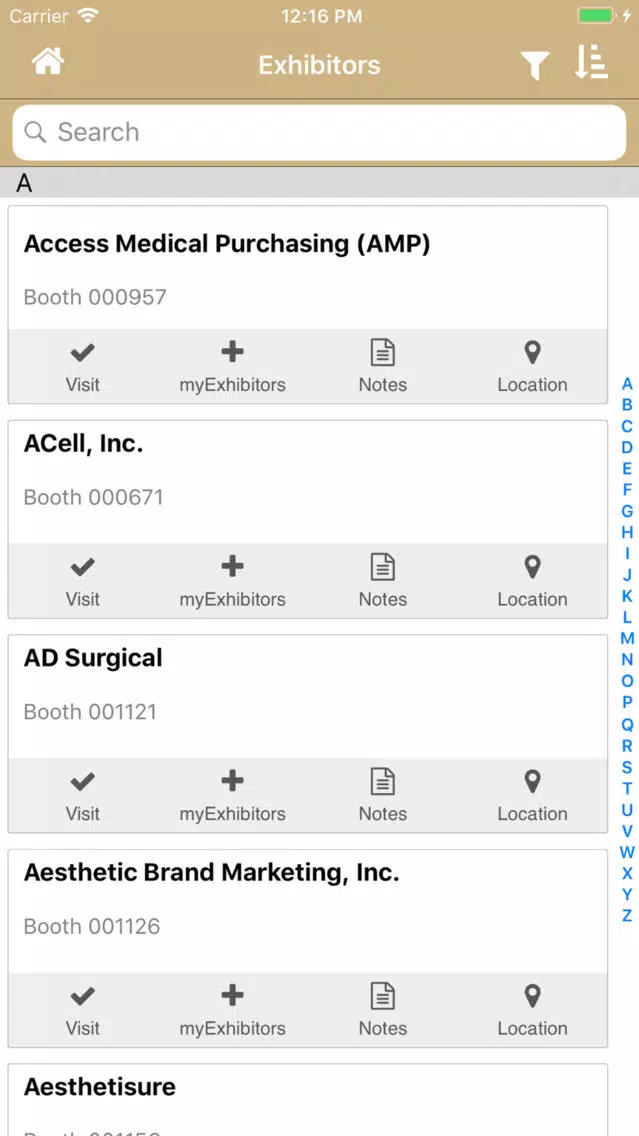
Task: Open the ACell, Inc. exhibitor card
Action: pos(308,482)
